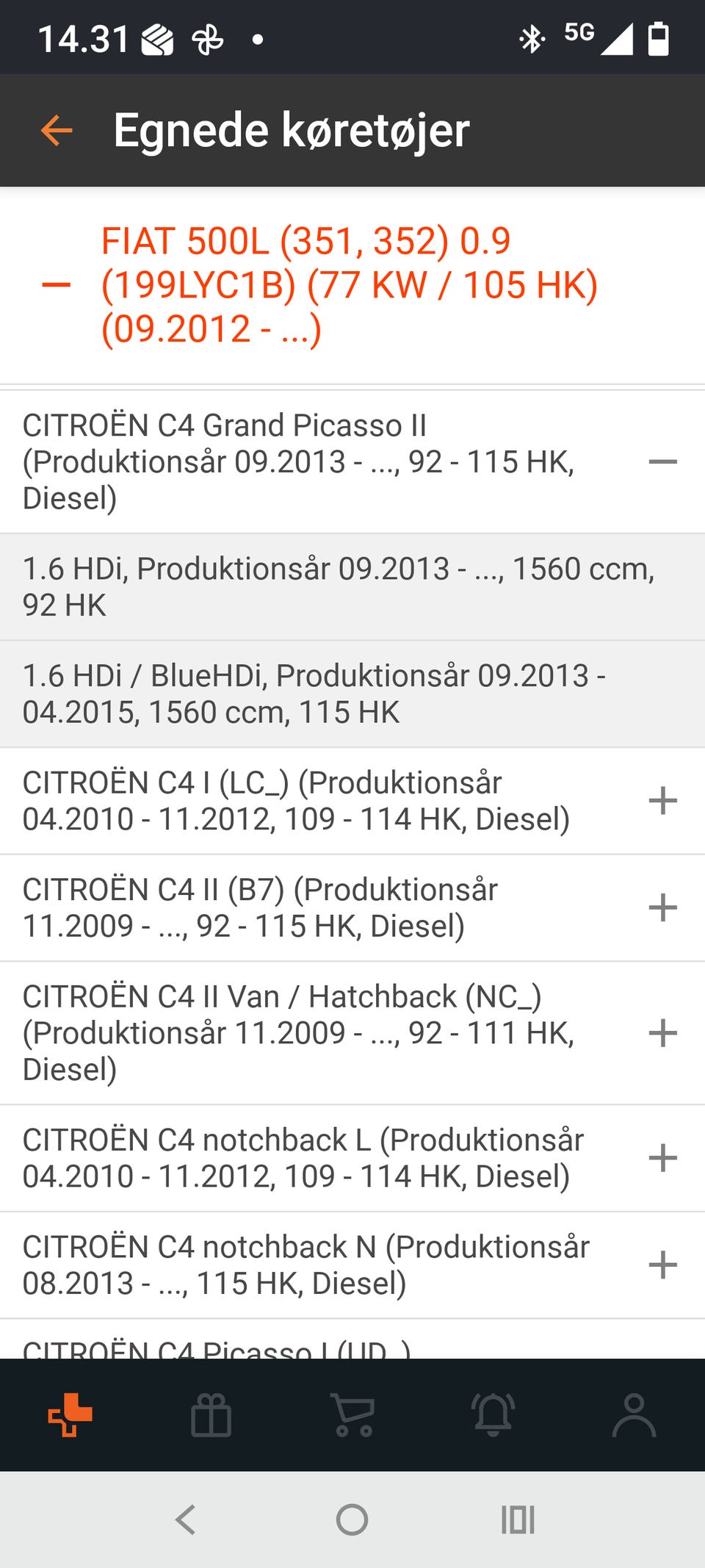Open the gift offers tab
This screenshot has width=705, height=1568.
point(211,1414)
